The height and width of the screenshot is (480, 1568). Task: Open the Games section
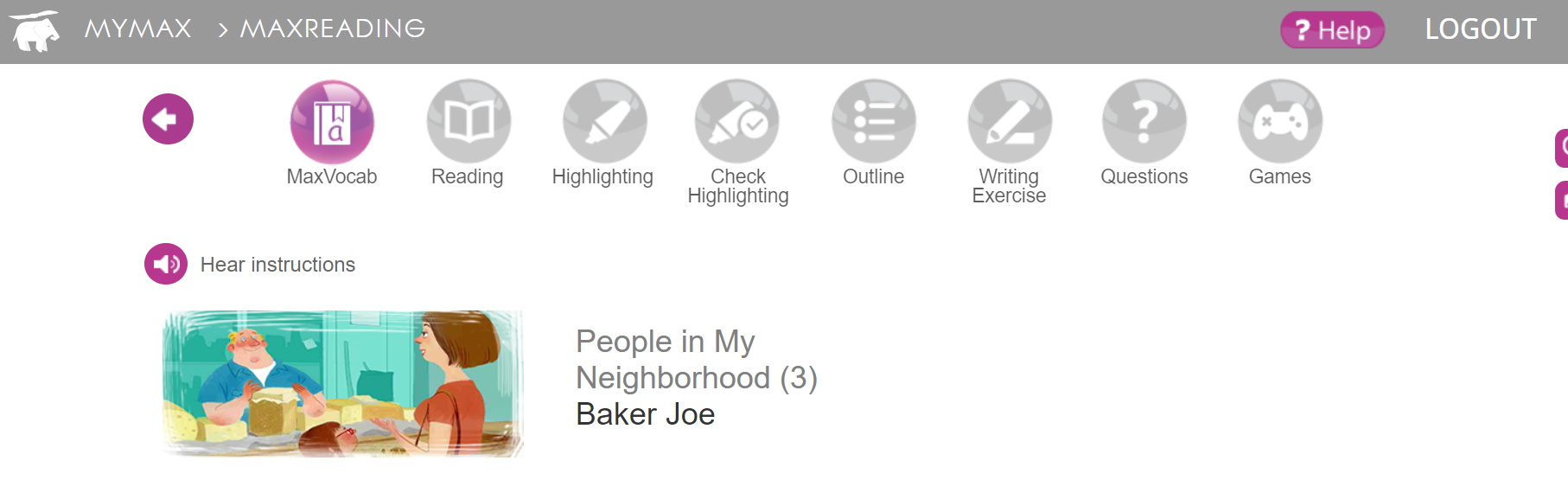pyautogui.click(x=1279, y=122)
